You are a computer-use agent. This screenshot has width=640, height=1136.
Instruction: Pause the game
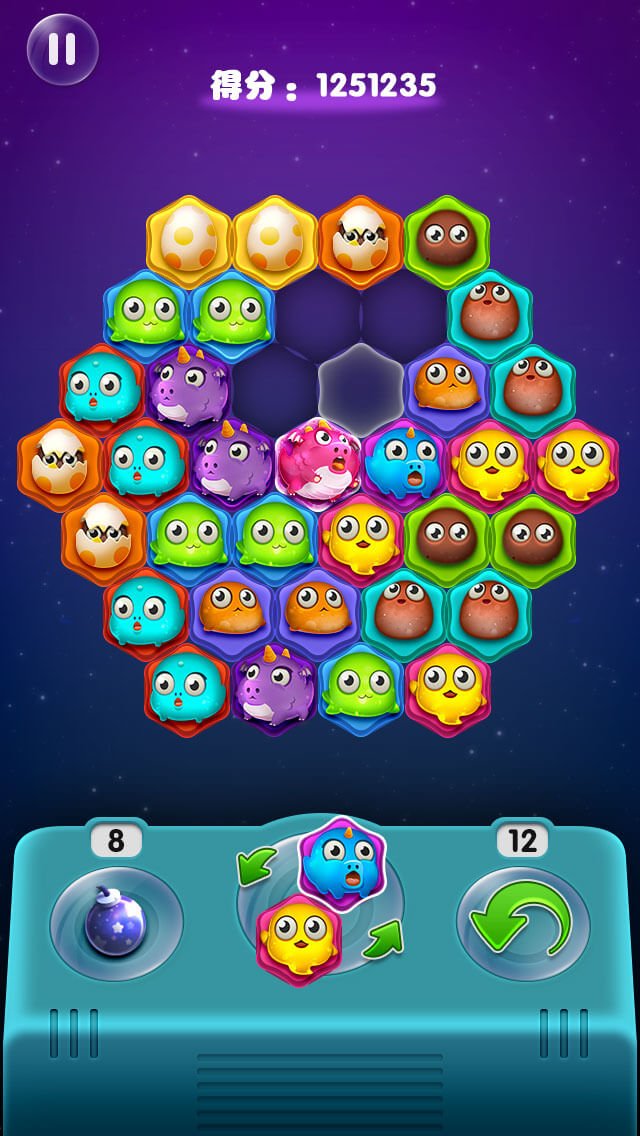point(62,49)
